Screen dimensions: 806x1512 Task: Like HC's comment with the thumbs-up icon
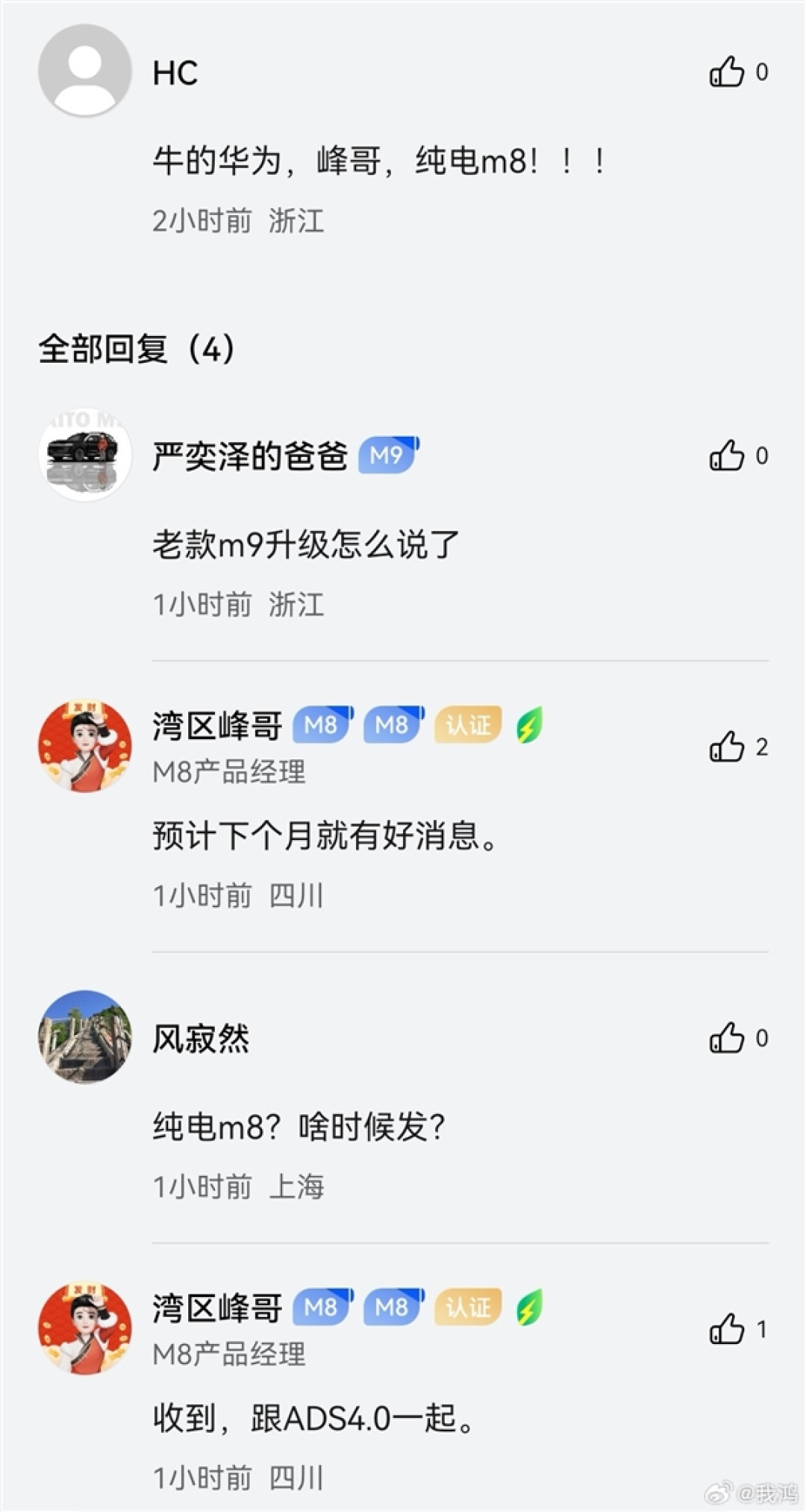[728, 72]
